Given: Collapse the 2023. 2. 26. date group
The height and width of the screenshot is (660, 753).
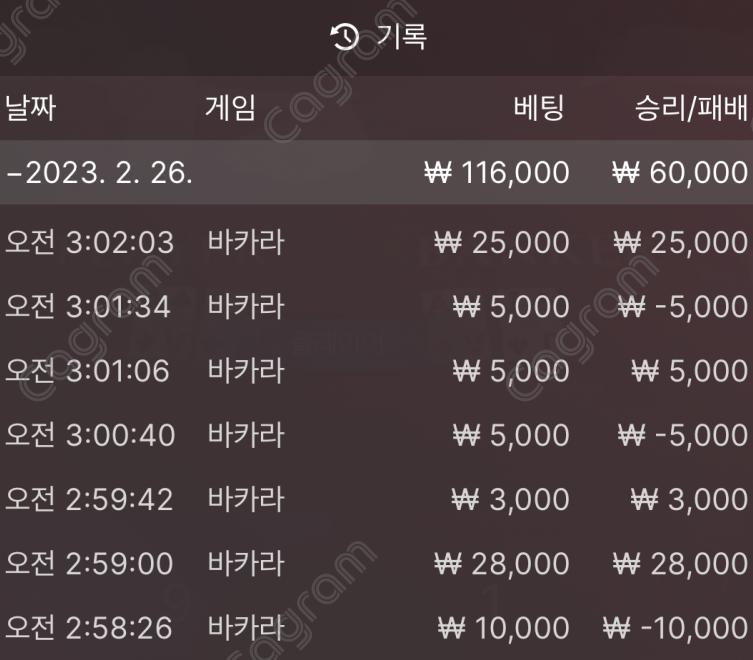Looking at the screenshot, I should [x=100, y=171].
